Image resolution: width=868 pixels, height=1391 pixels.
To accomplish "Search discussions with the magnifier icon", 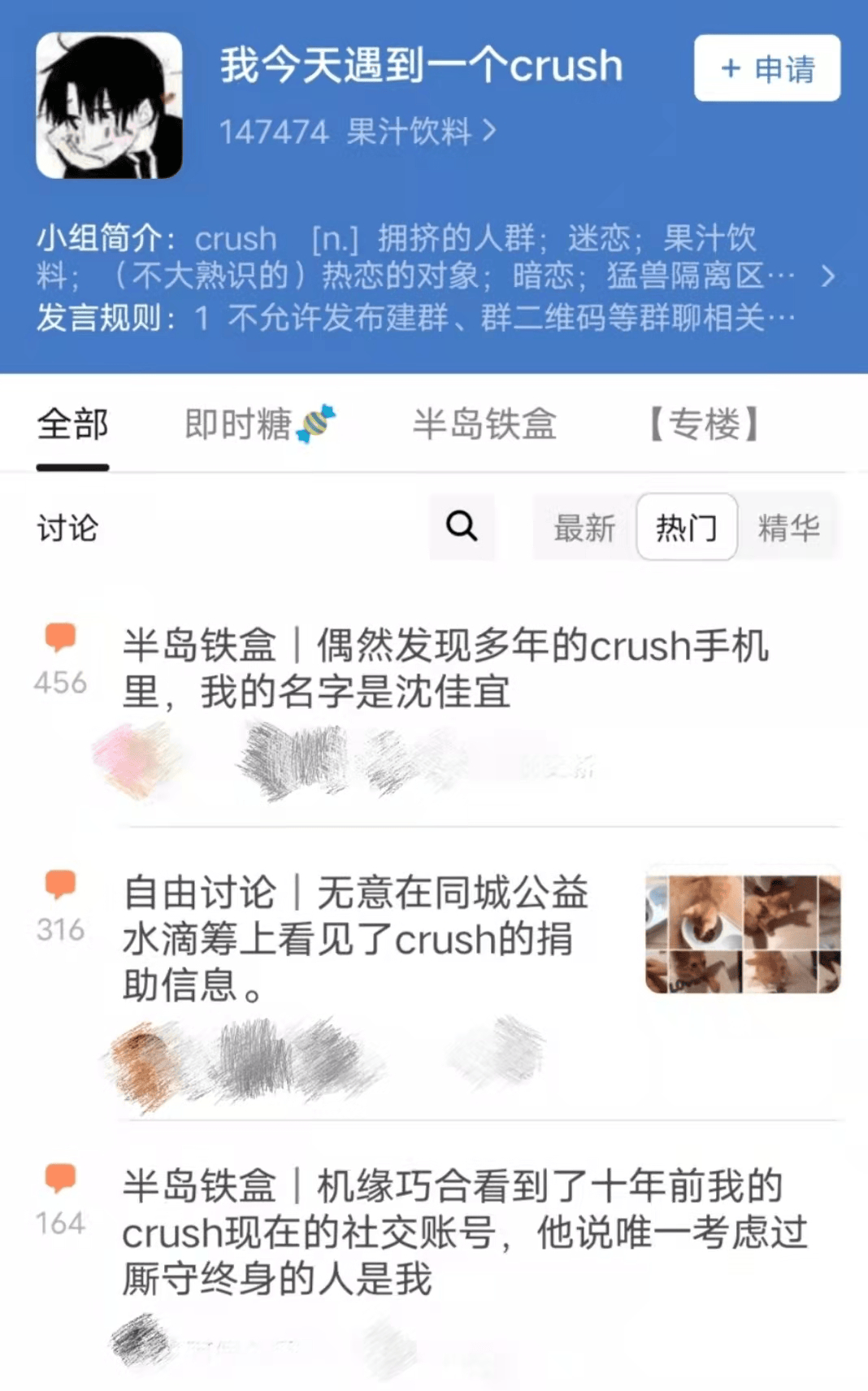I will 462,527.
